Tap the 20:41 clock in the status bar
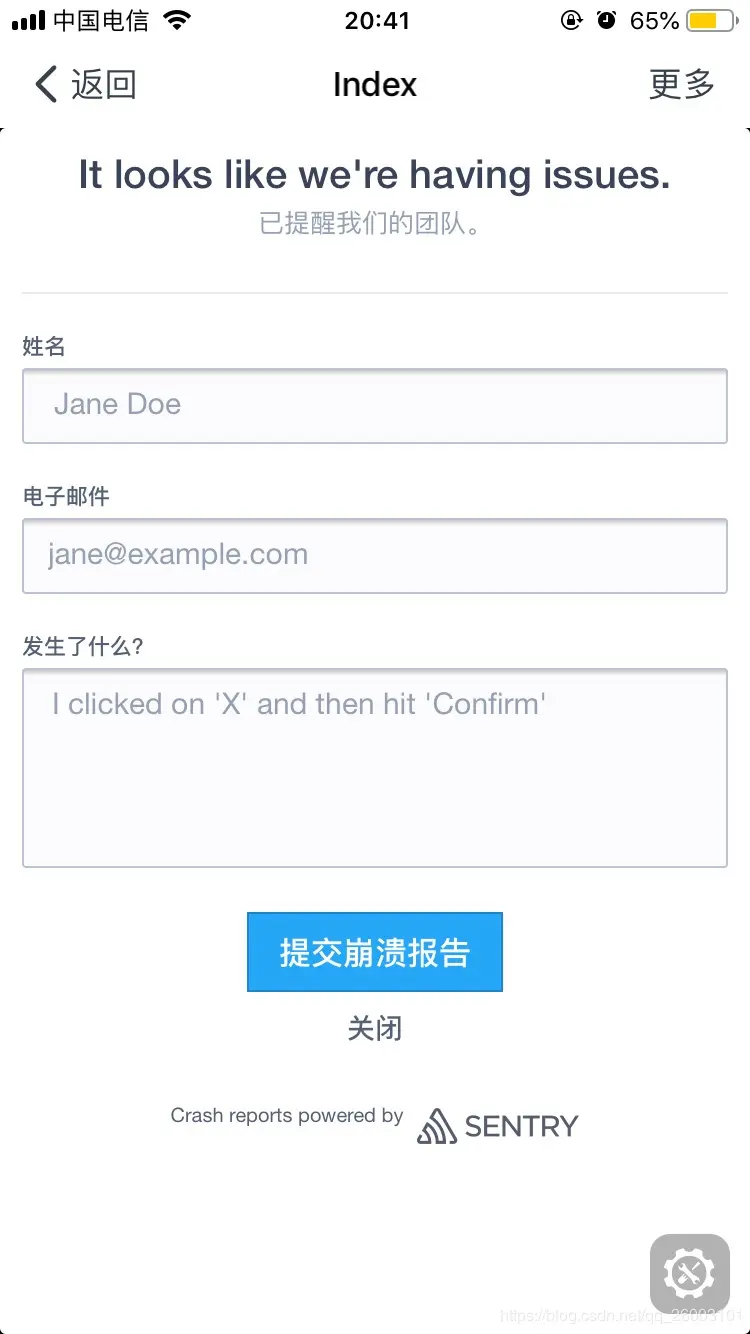This screenshot has width=750, height=1334. [x=376, y=21]
